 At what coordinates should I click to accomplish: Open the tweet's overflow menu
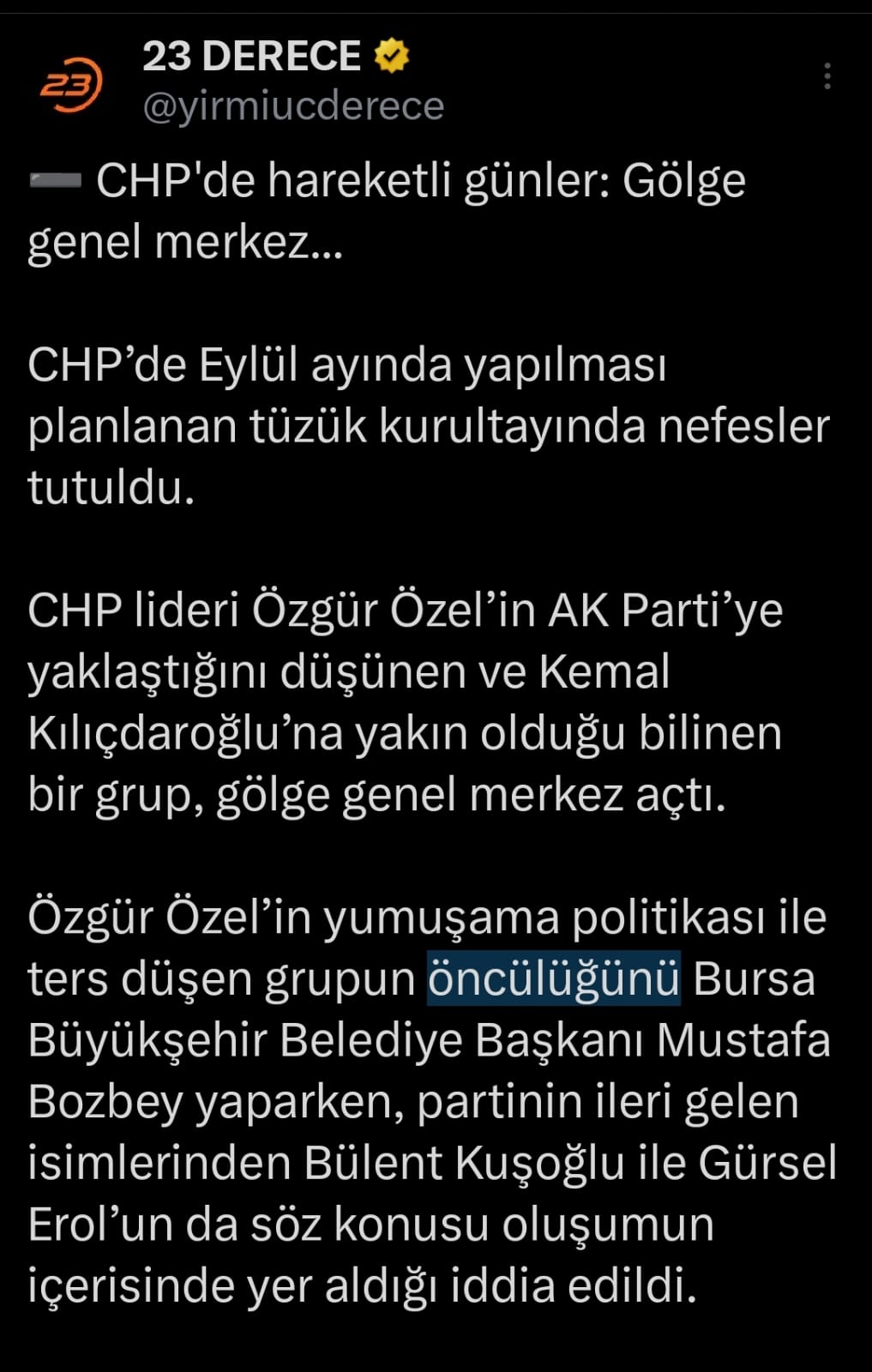click(x=827, y=76)
